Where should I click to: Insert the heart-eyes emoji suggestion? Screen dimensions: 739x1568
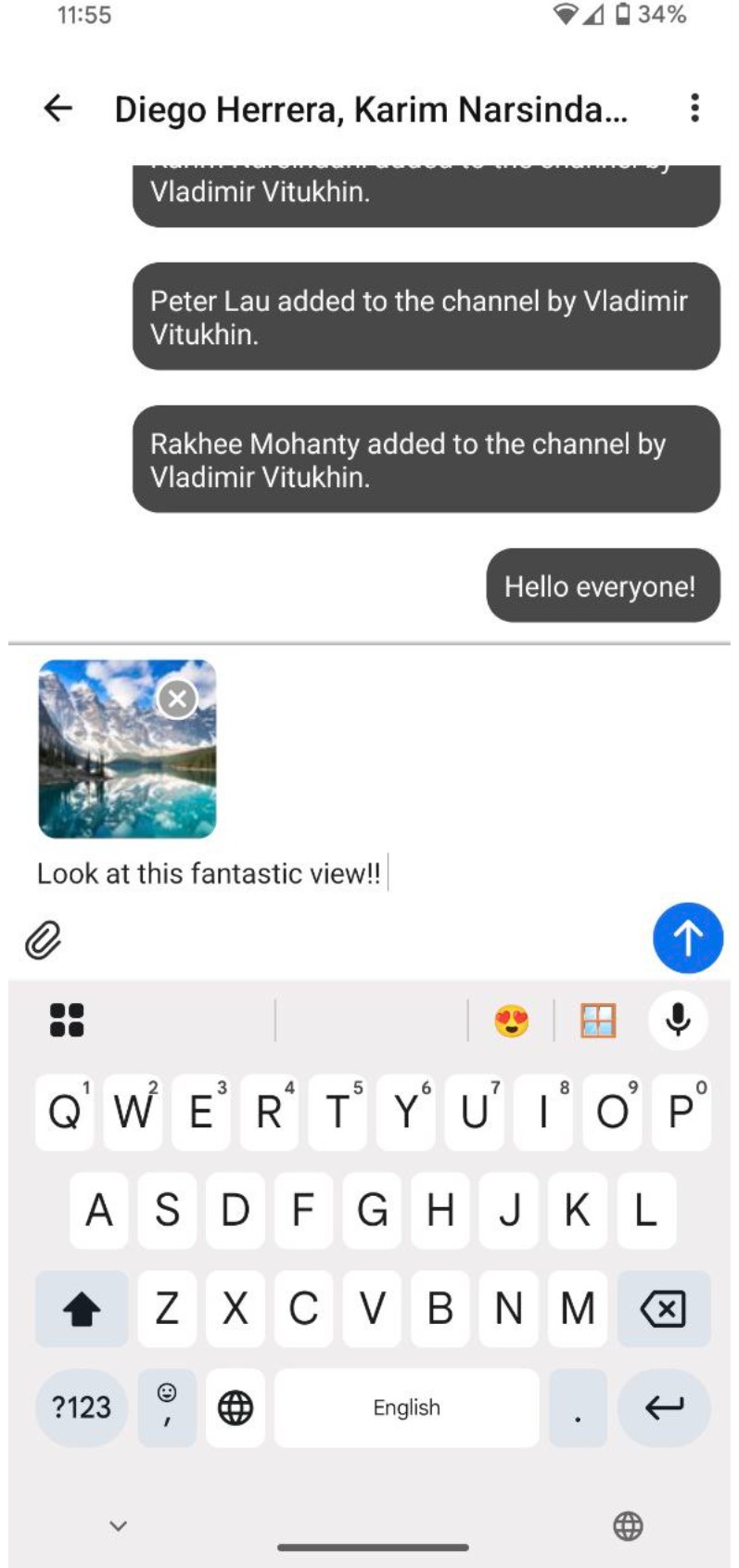click(511, 1021)
